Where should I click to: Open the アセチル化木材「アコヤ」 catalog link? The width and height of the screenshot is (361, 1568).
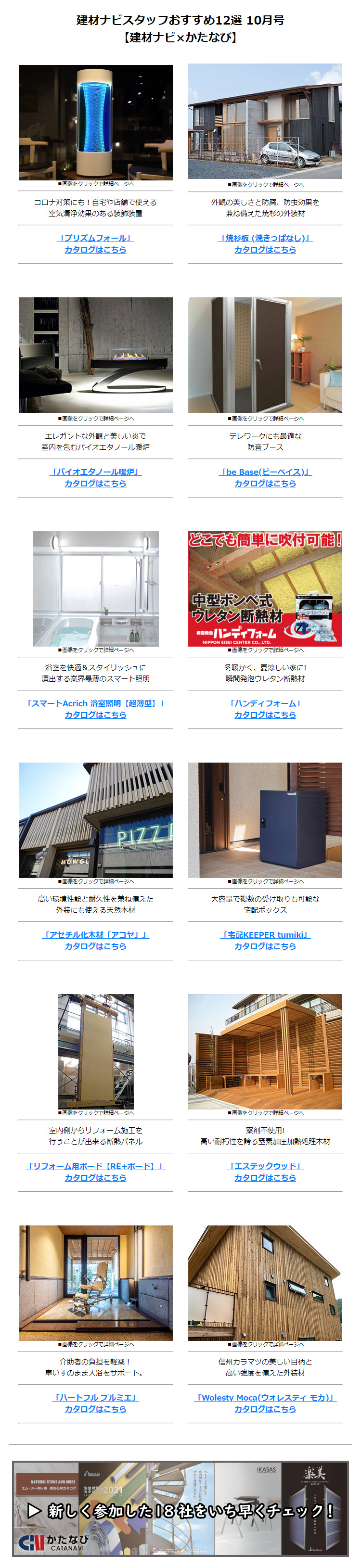(x=96, y=940)
